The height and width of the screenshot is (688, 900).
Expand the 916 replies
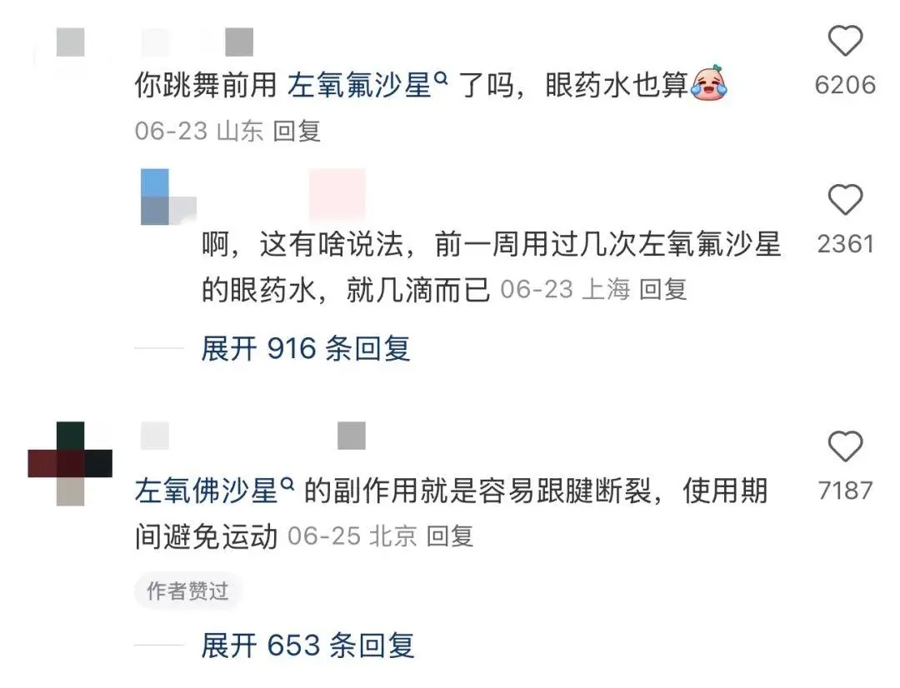point(305,348)
